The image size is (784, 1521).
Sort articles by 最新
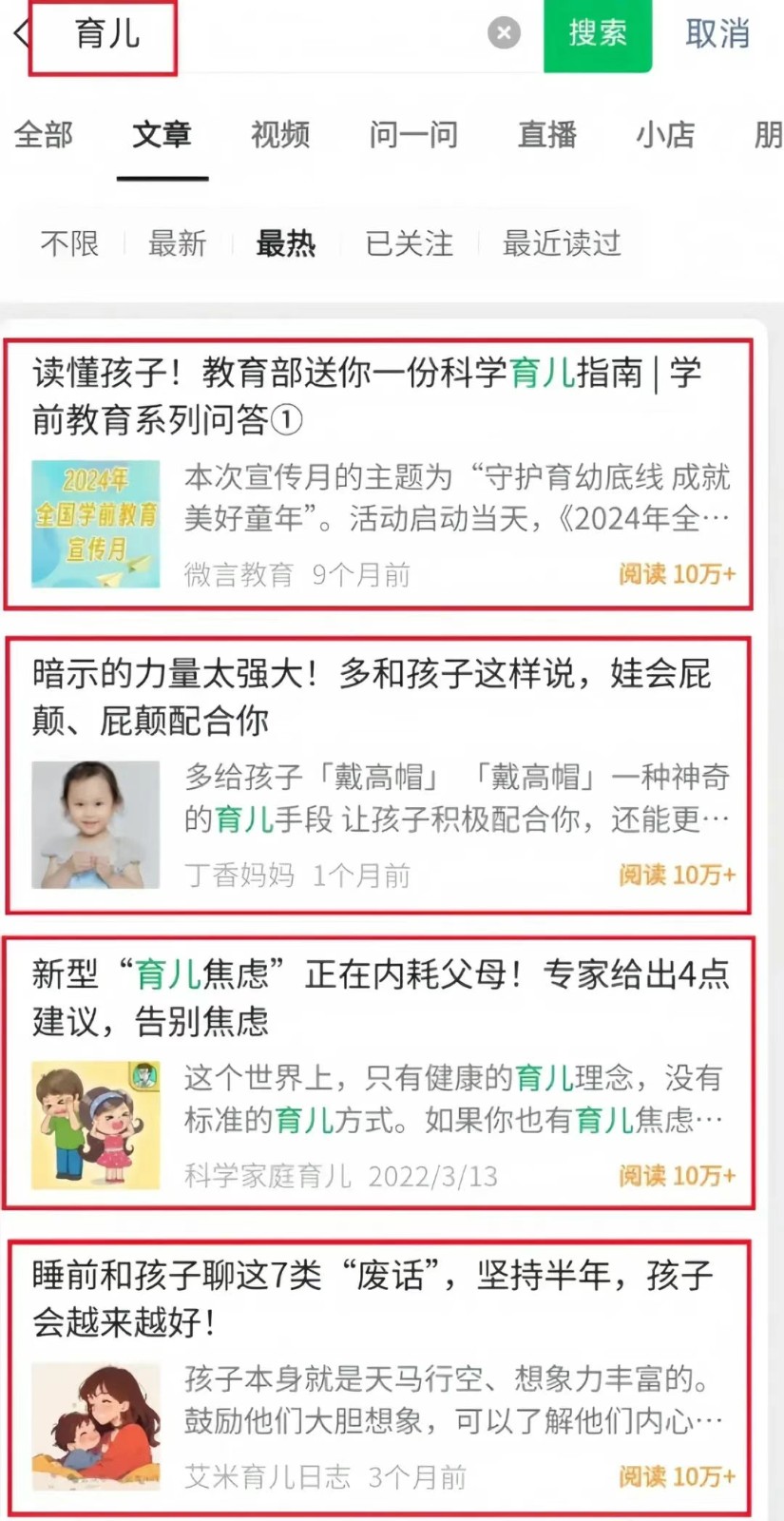pyautogui.click(x=177, y=243)
